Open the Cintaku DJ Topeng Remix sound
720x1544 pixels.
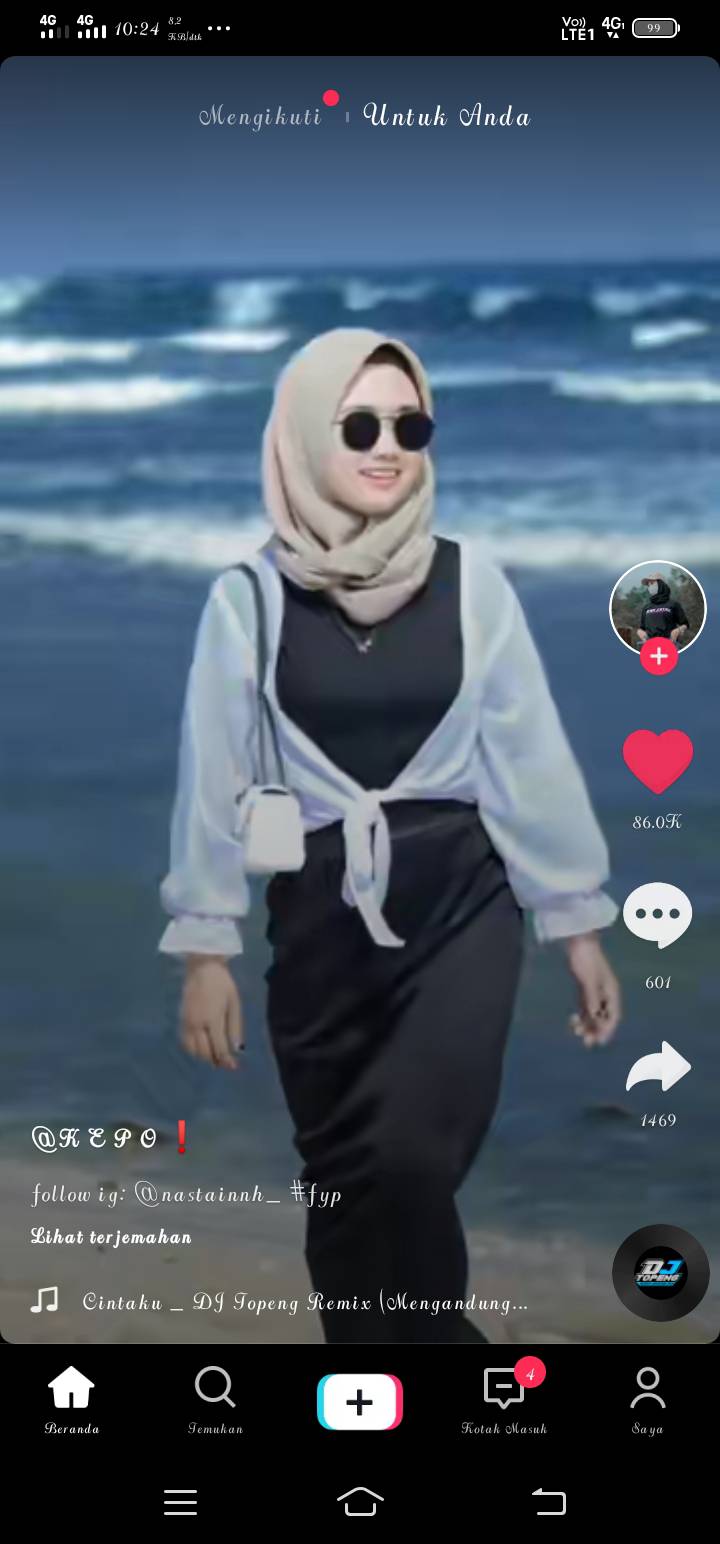click(x=305, y=1302)
